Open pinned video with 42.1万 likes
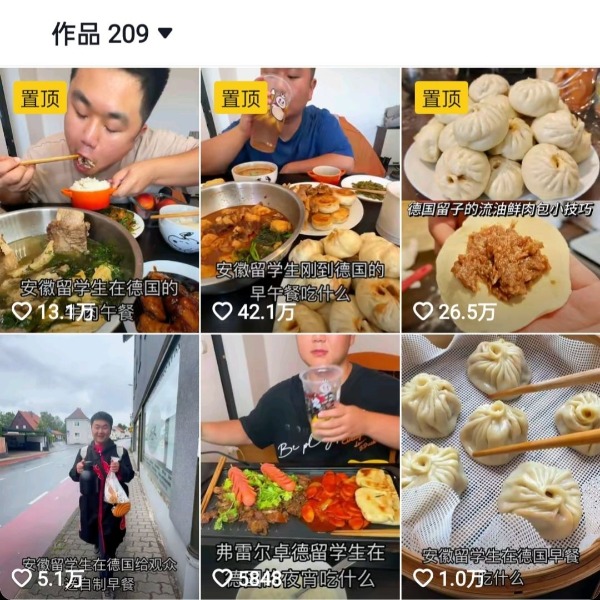Screen dimensions: 600x600 pos(299,200)
